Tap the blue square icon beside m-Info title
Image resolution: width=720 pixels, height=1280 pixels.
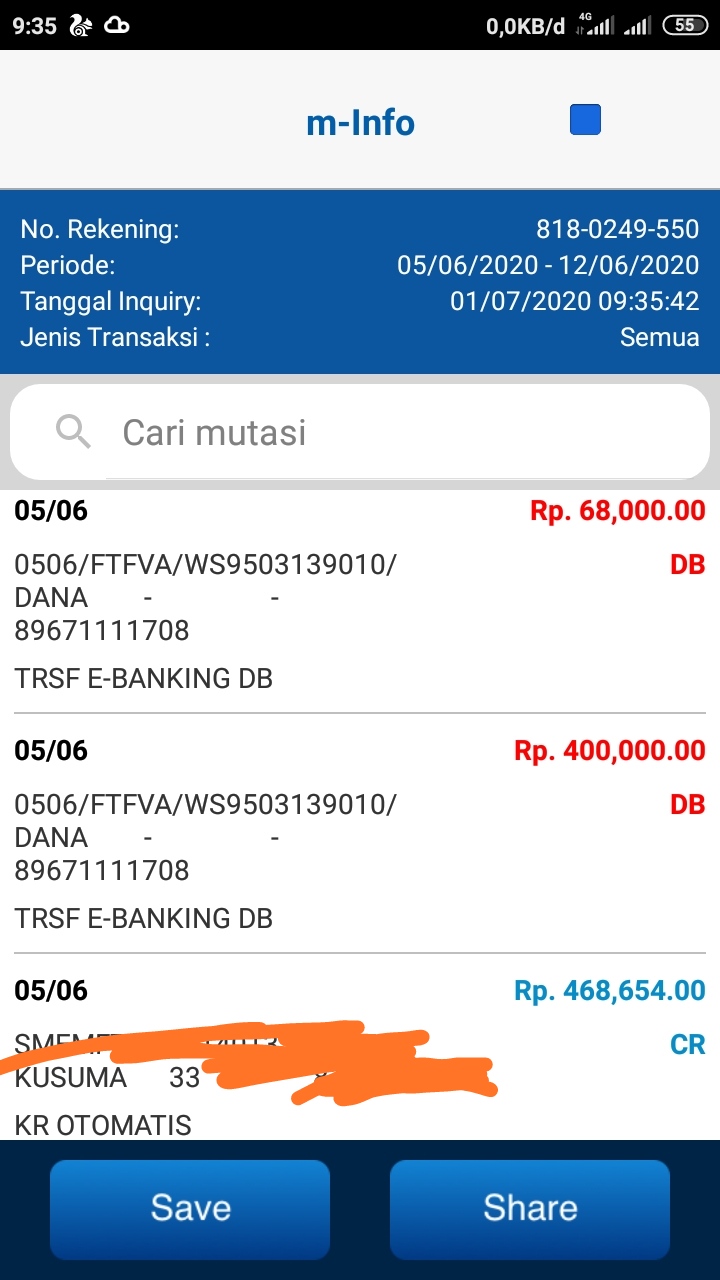tap(584, 119)
